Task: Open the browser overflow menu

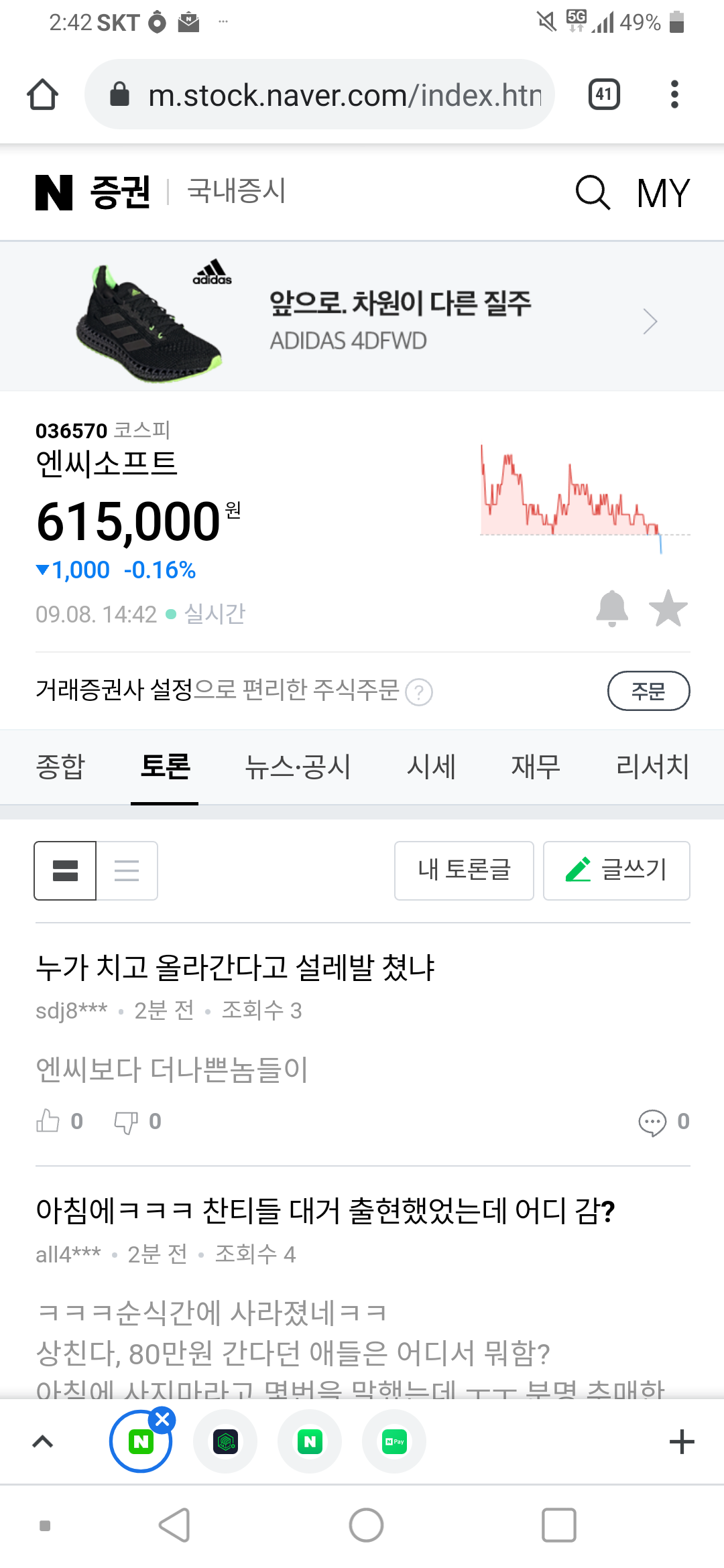Action: click(x=674, y=94)
